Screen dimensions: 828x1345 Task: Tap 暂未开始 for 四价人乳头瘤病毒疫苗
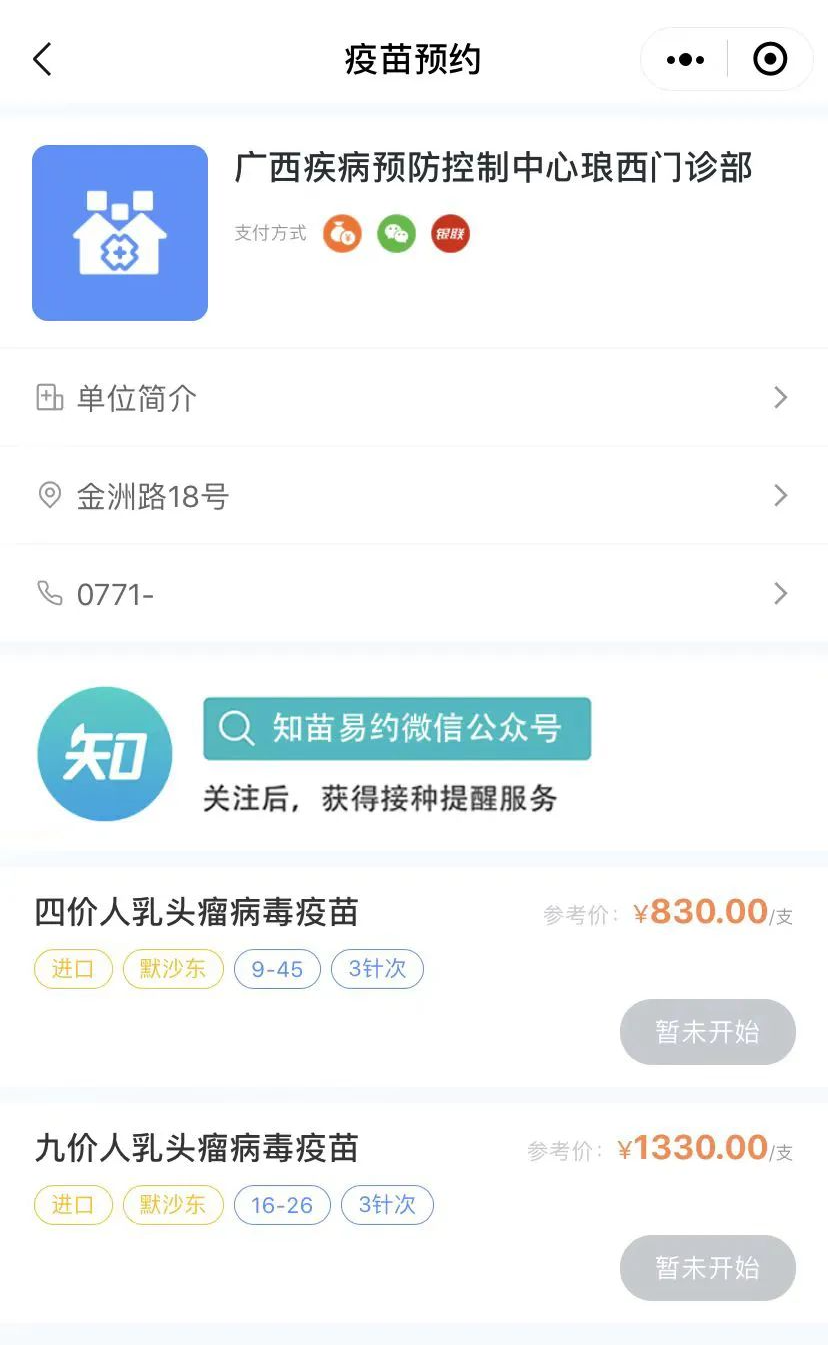tap(707, 1032)
